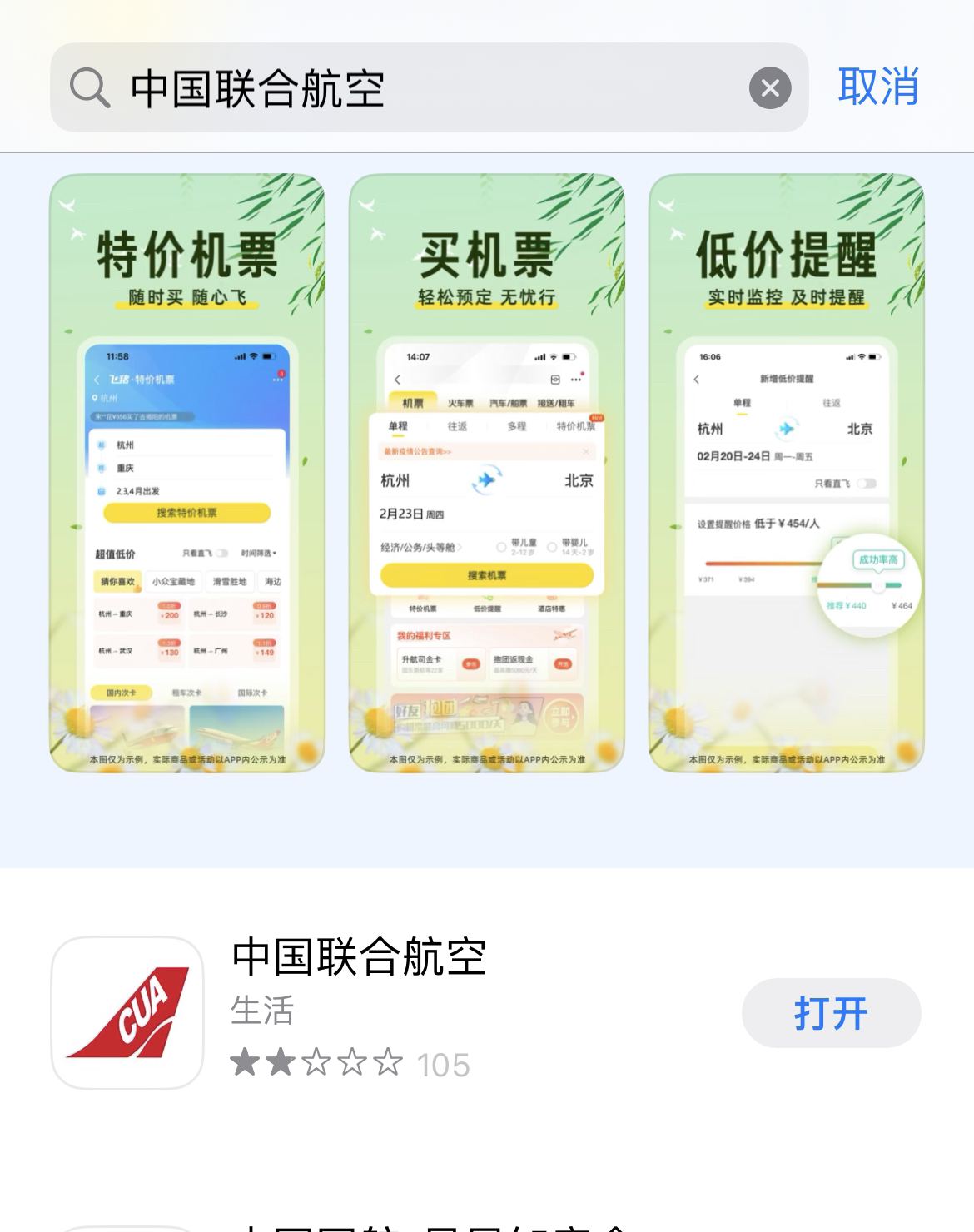This screenshot has width=974, height=1232.
Task: Open the 低价提醒 preview screenshot
Action: tap(787, 473)
